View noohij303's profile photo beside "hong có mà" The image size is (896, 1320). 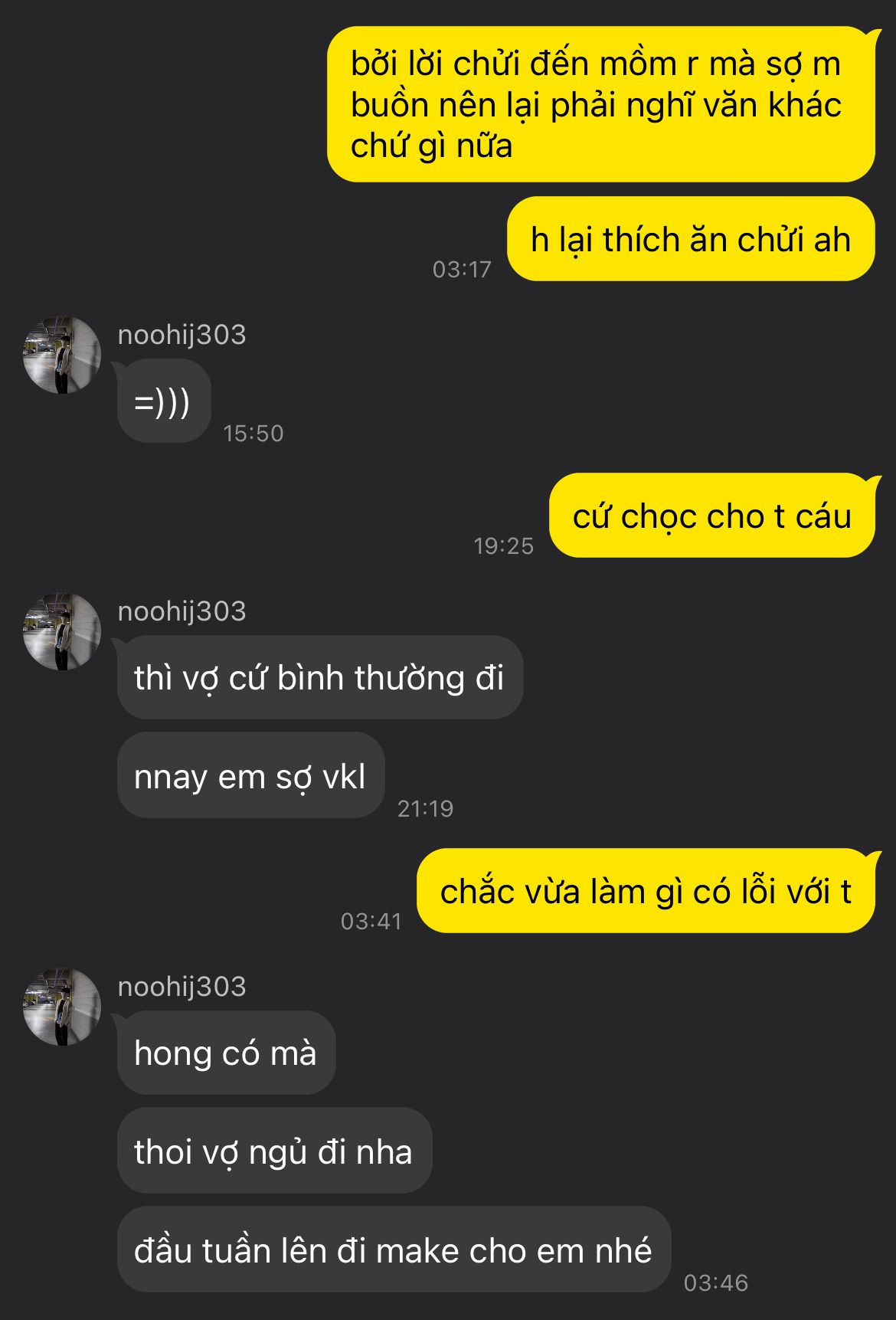(62, 1007)
